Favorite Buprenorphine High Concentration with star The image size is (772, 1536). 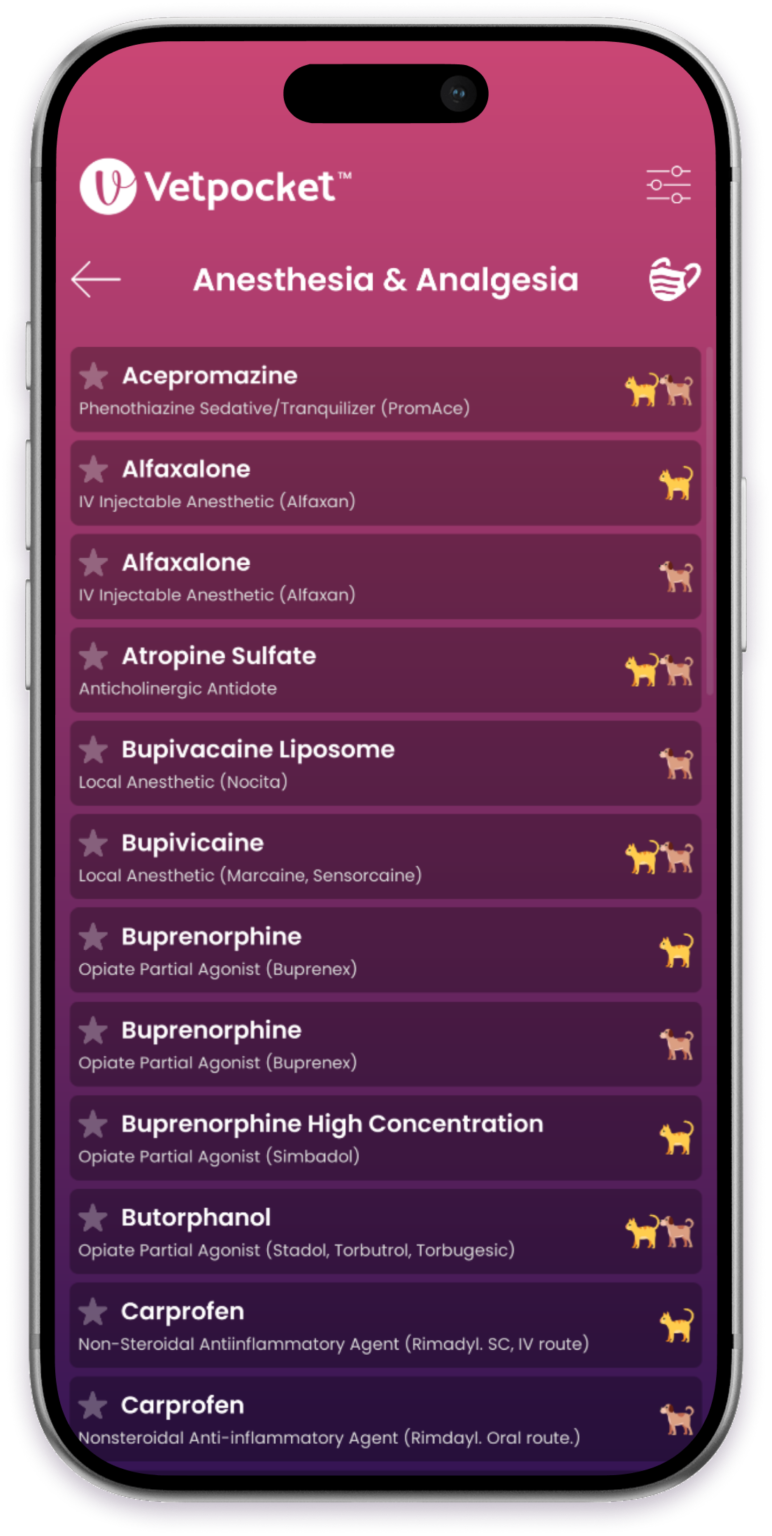point(94,1124)
